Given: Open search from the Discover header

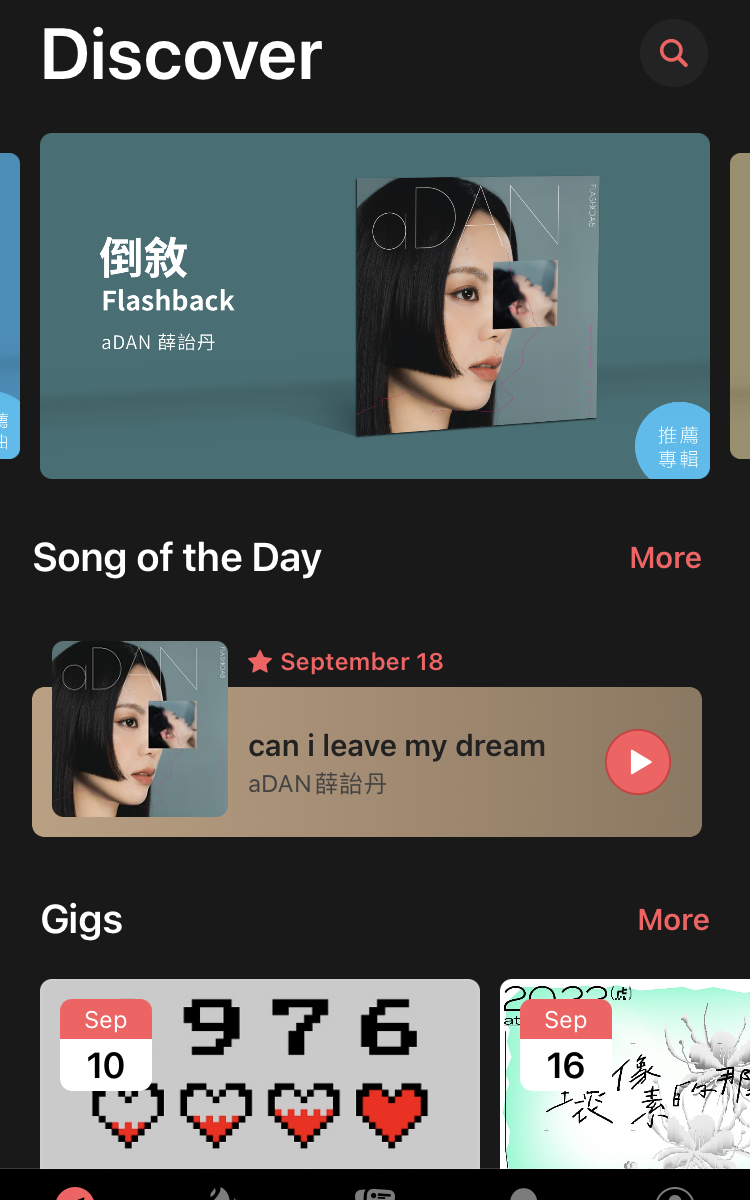Looking at the screenshot, I should point(674,53).
